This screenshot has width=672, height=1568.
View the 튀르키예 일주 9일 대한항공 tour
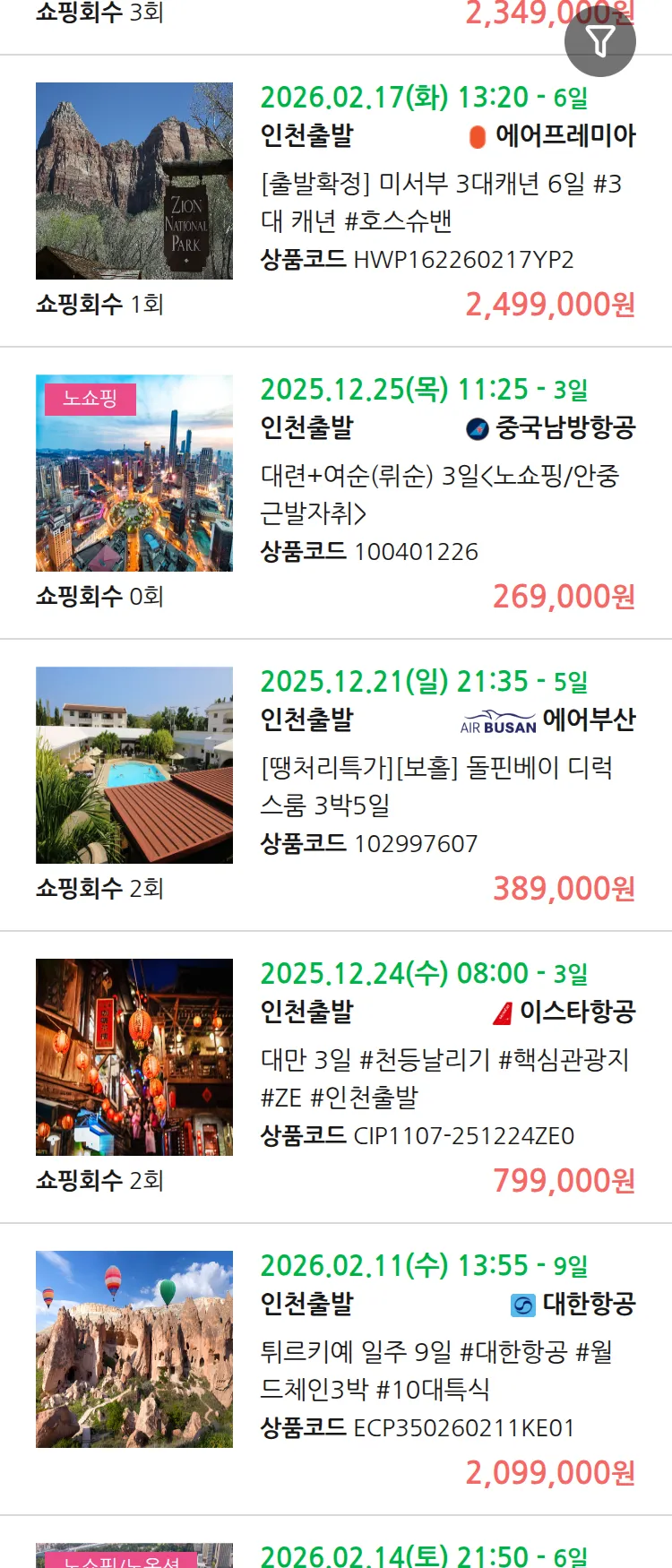(436, 1370)
